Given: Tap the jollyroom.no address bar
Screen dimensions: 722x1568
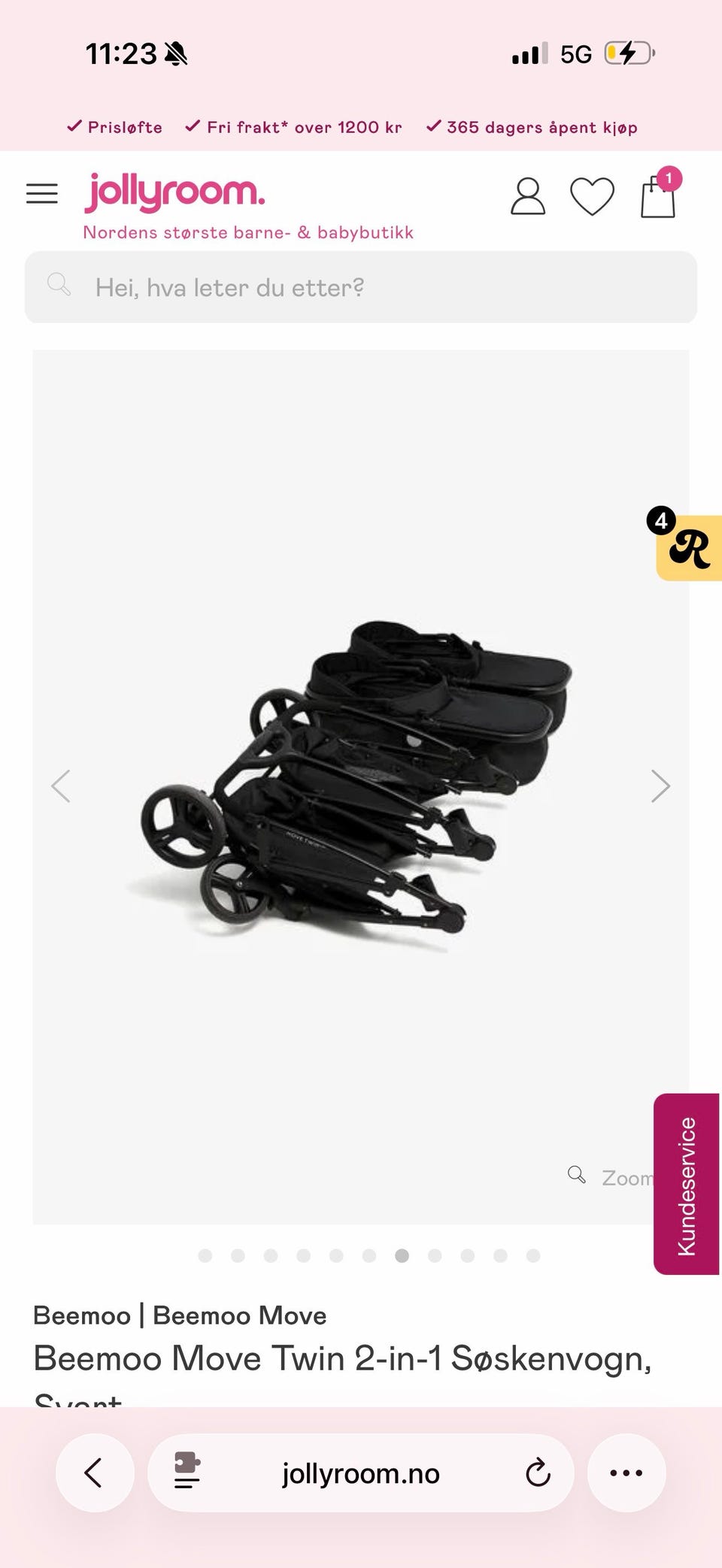Looking at the screenshot, I should coord(361,1473).
